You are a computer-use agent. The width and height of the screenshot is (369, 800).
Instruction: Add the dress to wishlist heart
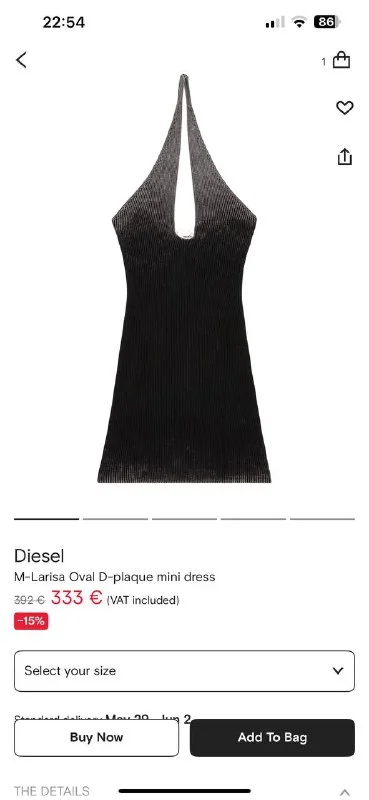pos(345,108)
